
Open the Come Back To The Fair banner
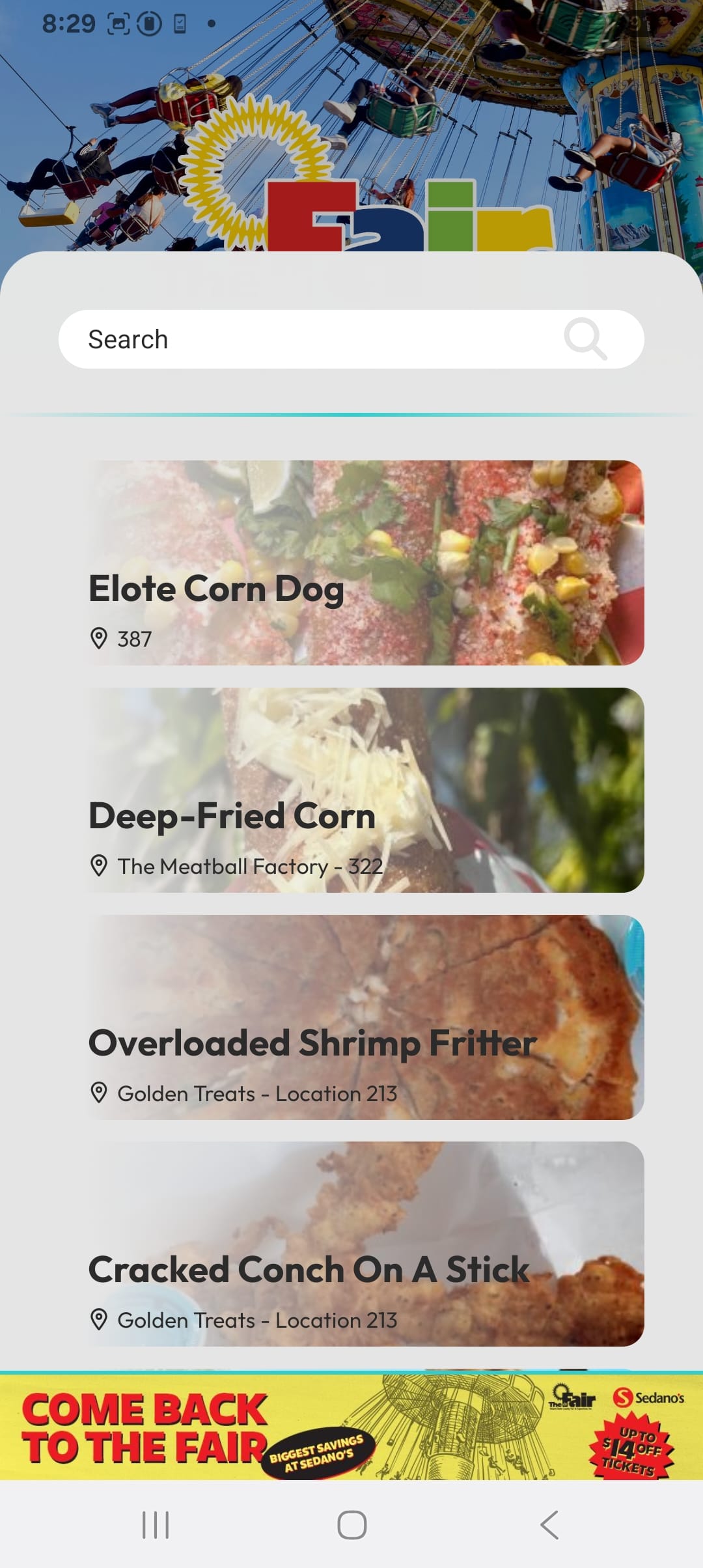[x=351, y=1426]
